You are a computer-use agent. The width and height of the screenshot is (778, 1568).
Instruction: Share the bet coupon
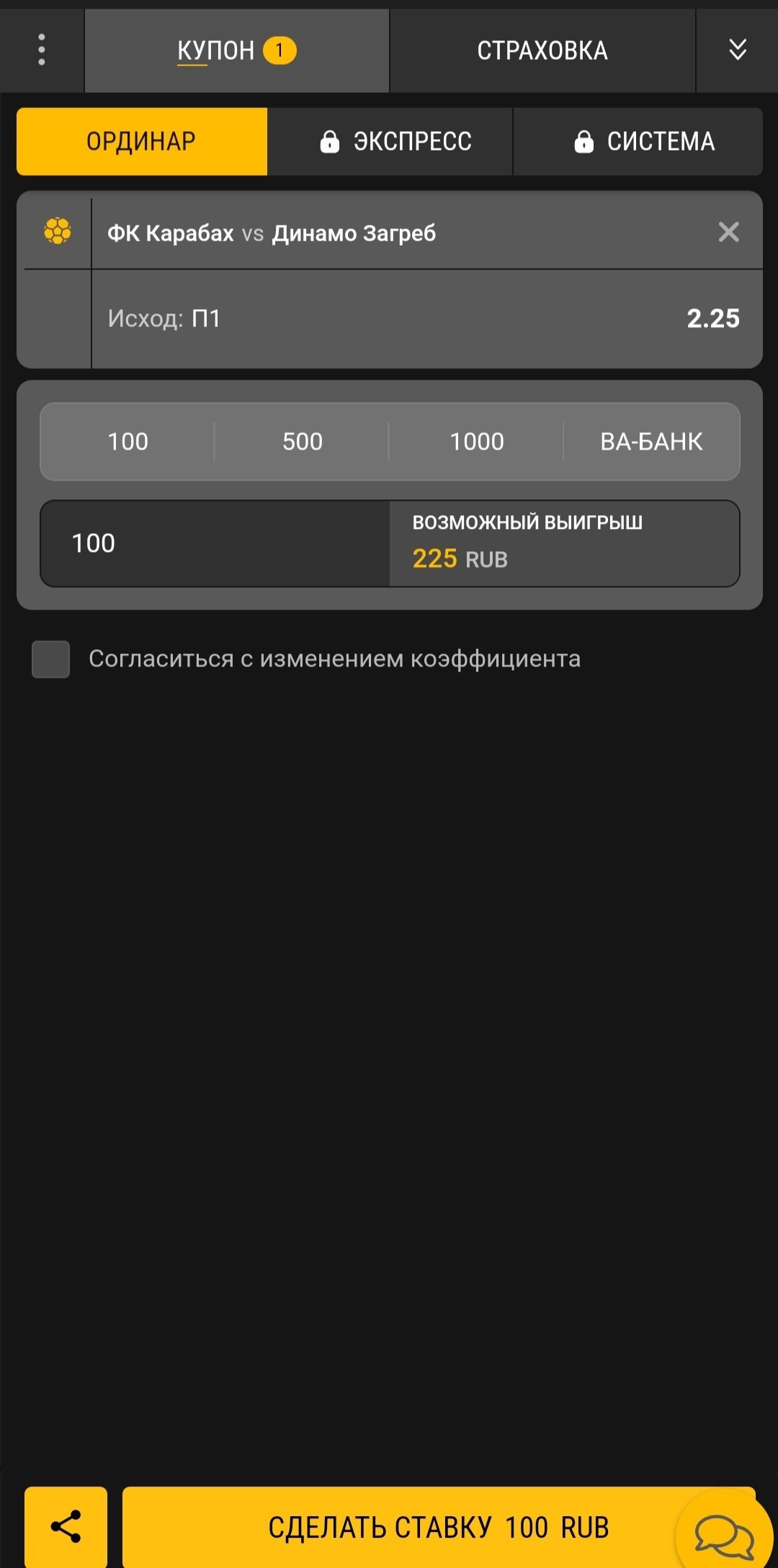66,1526
